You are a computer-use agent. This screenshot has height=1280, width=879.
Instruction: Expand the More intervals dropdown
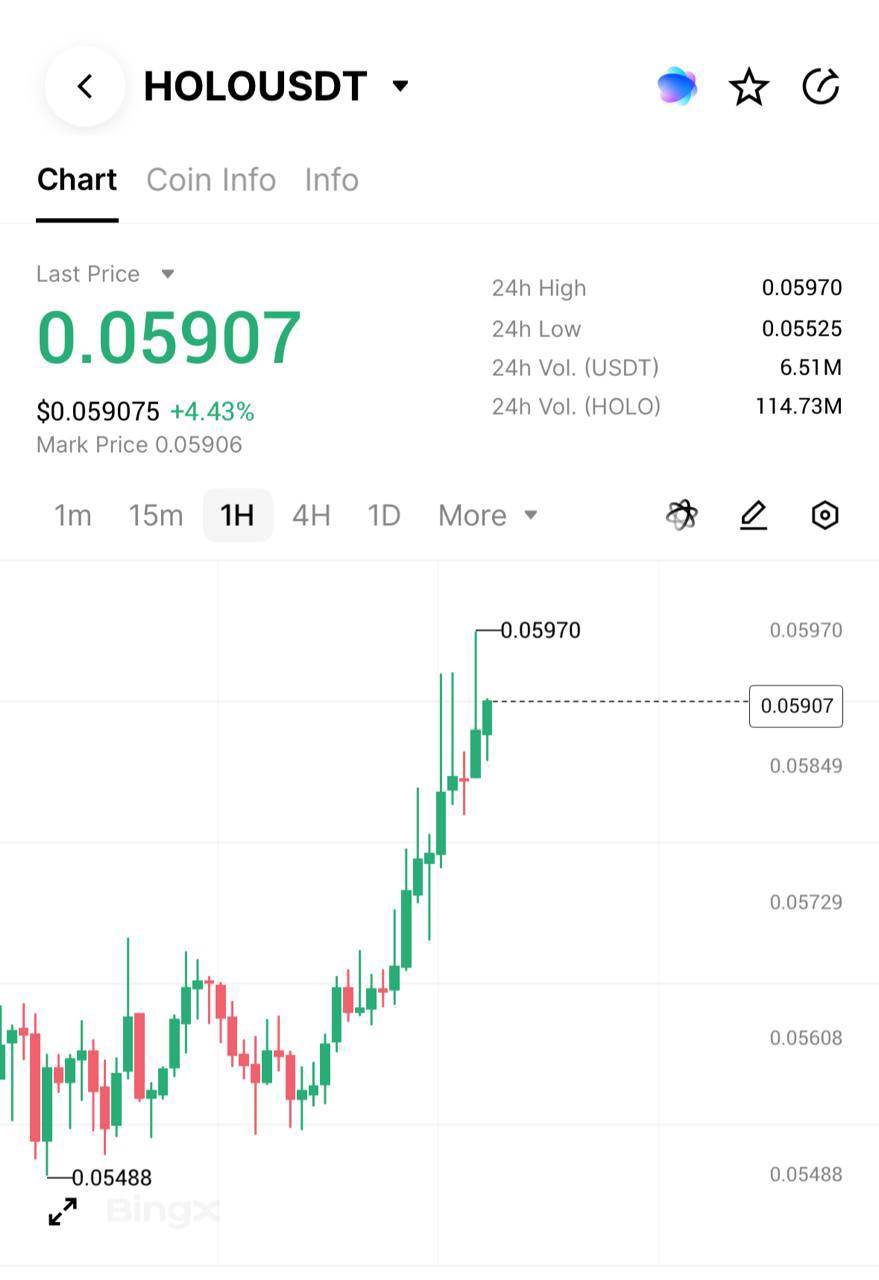click(x=488, y=515)
